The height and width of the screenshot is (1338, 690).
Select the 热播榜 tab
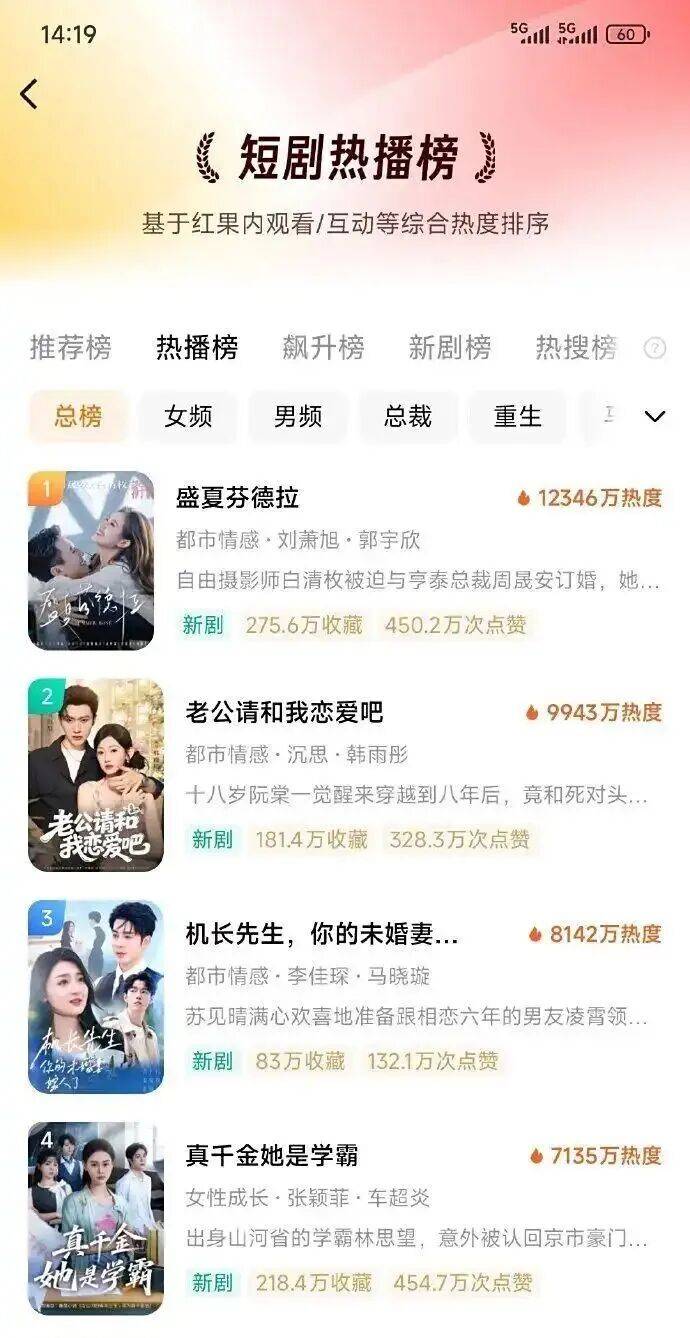(x=197, y=348)
